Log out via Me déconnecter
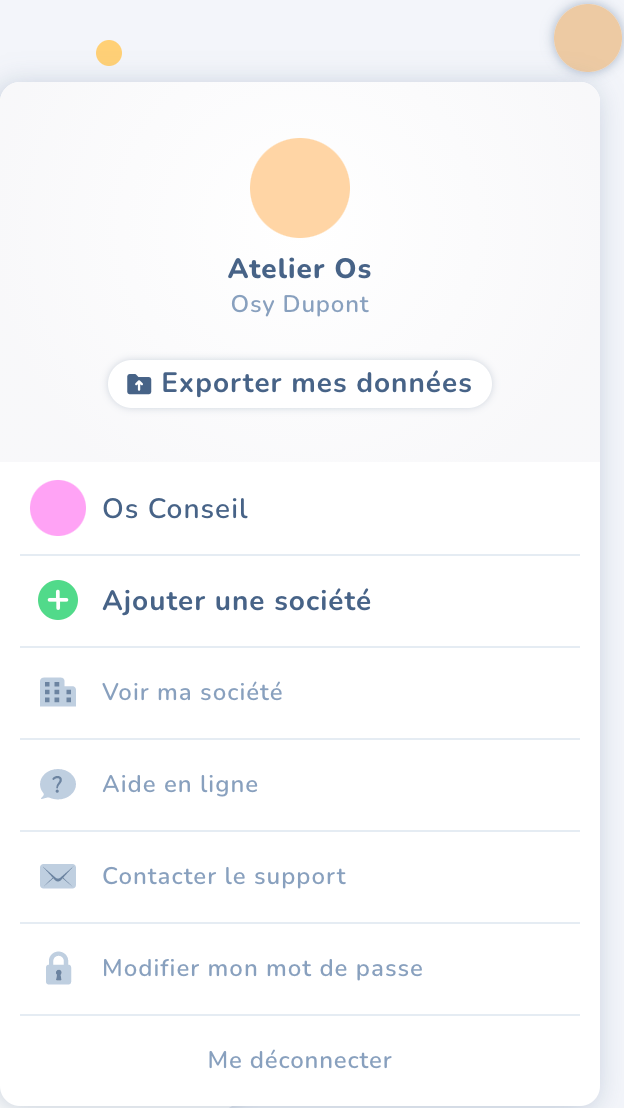The height and width of the screenshot is (1108, 624). pos(300,1060)
